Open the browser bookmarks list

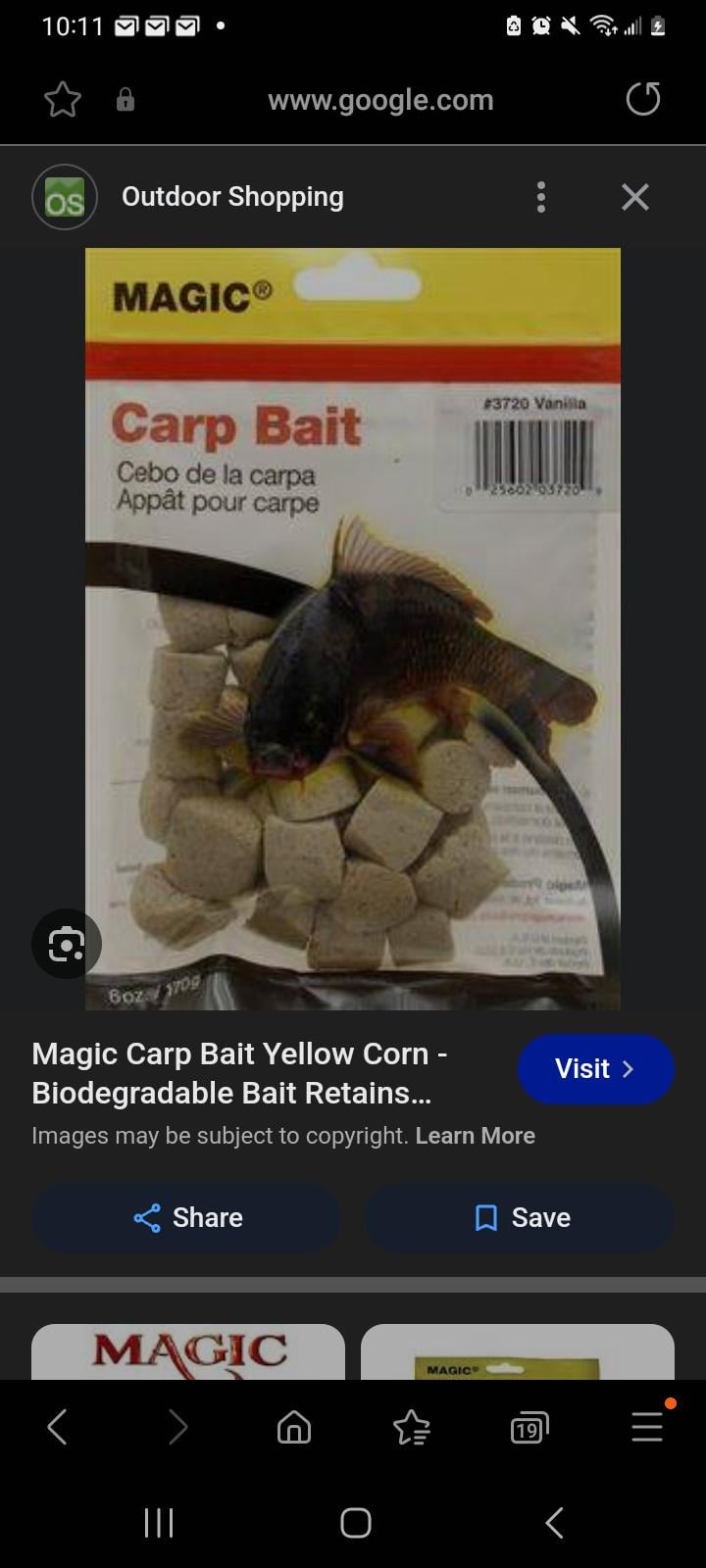[x=412, y=1427]
